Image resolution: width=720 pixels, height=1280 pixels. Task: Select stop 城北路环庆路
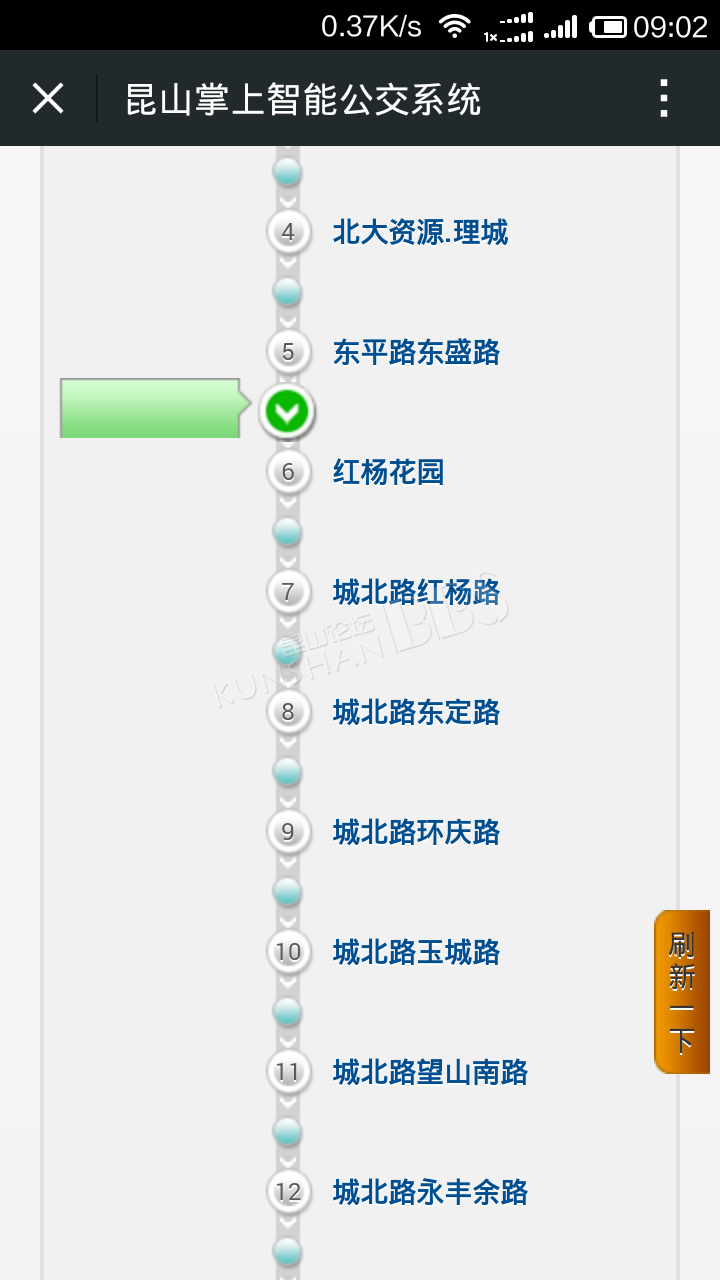tap(416, 832)
